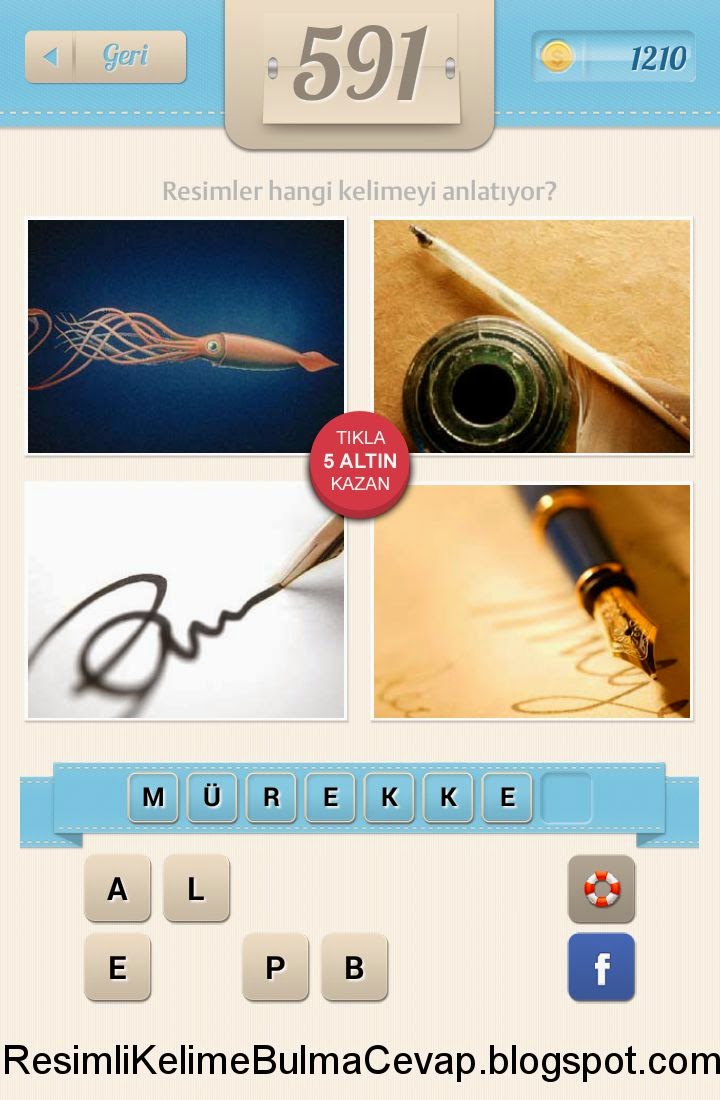Enlarge the squid picture
Viewport: 720px width, 1100px height.
[186, 336]
